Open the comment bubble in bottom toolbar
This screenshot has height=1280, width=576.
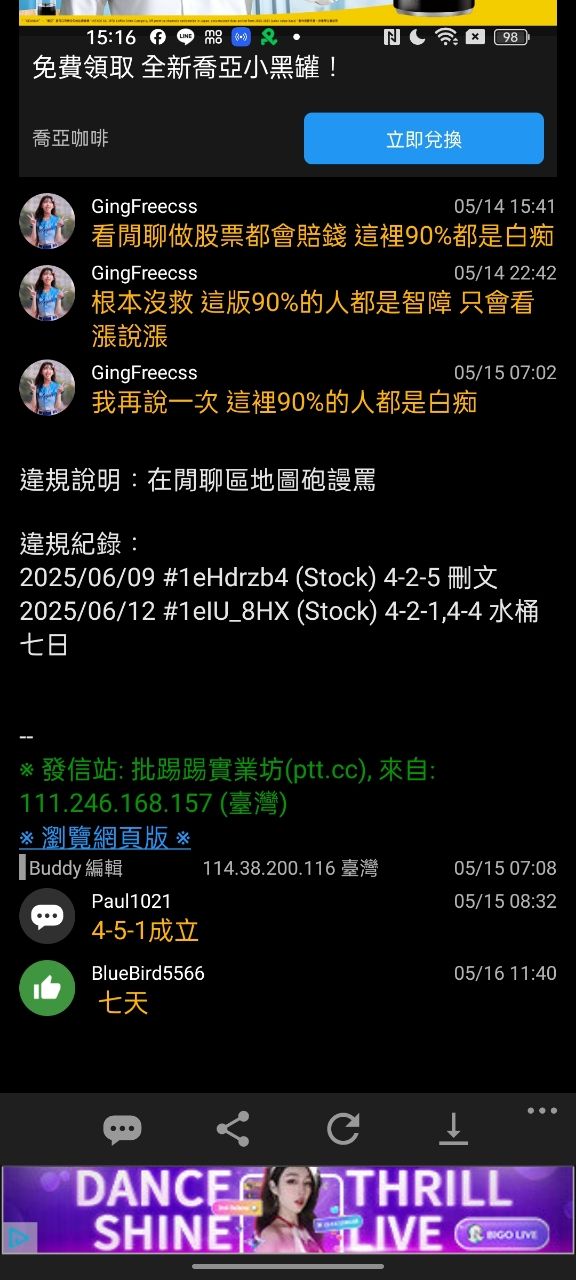pyautogui.click(x=123, y=1130)
